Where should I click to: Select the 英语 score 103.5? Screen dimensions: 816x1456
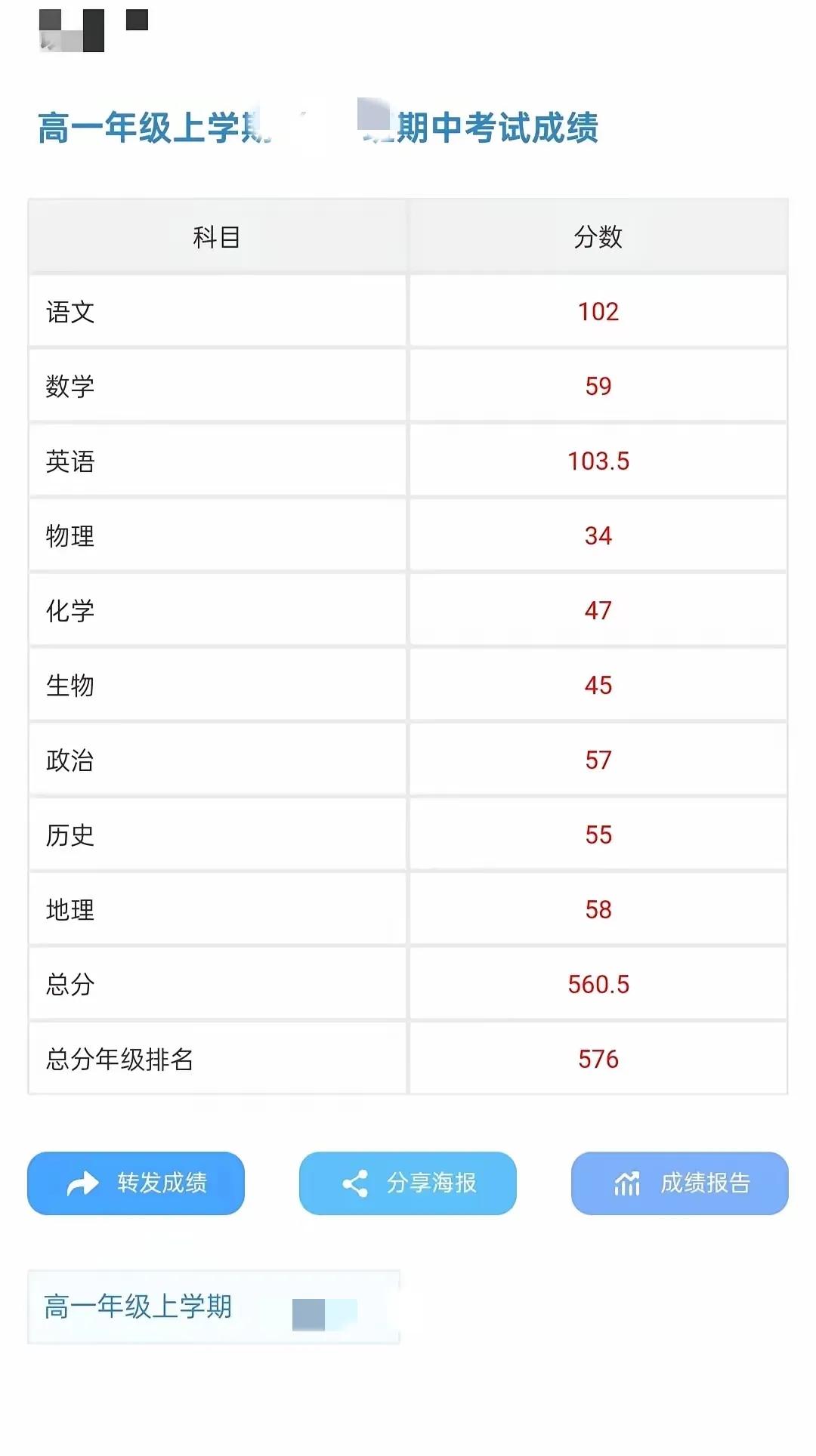pos(599,461)
